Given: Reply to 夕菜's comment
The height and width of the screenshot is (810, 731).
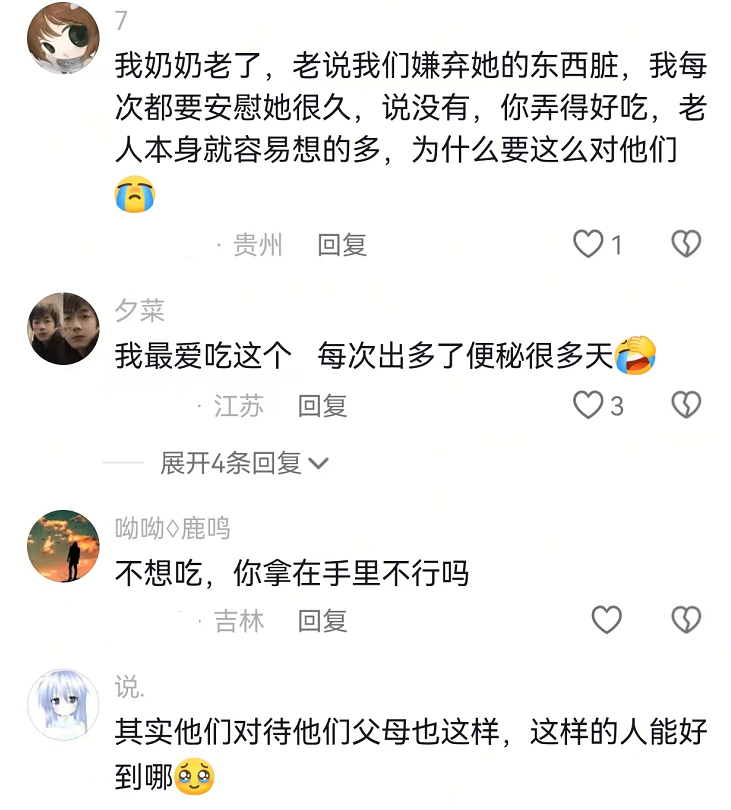Looking at the screenshot, I should 322,406.
